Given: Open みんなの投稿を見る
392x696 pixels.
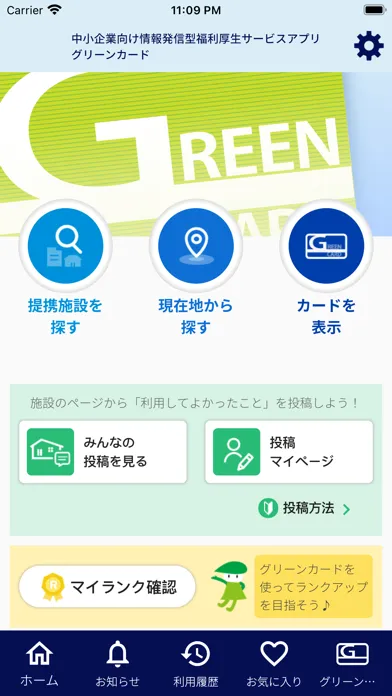Looking at the screenshot, I should click(103, 452).
